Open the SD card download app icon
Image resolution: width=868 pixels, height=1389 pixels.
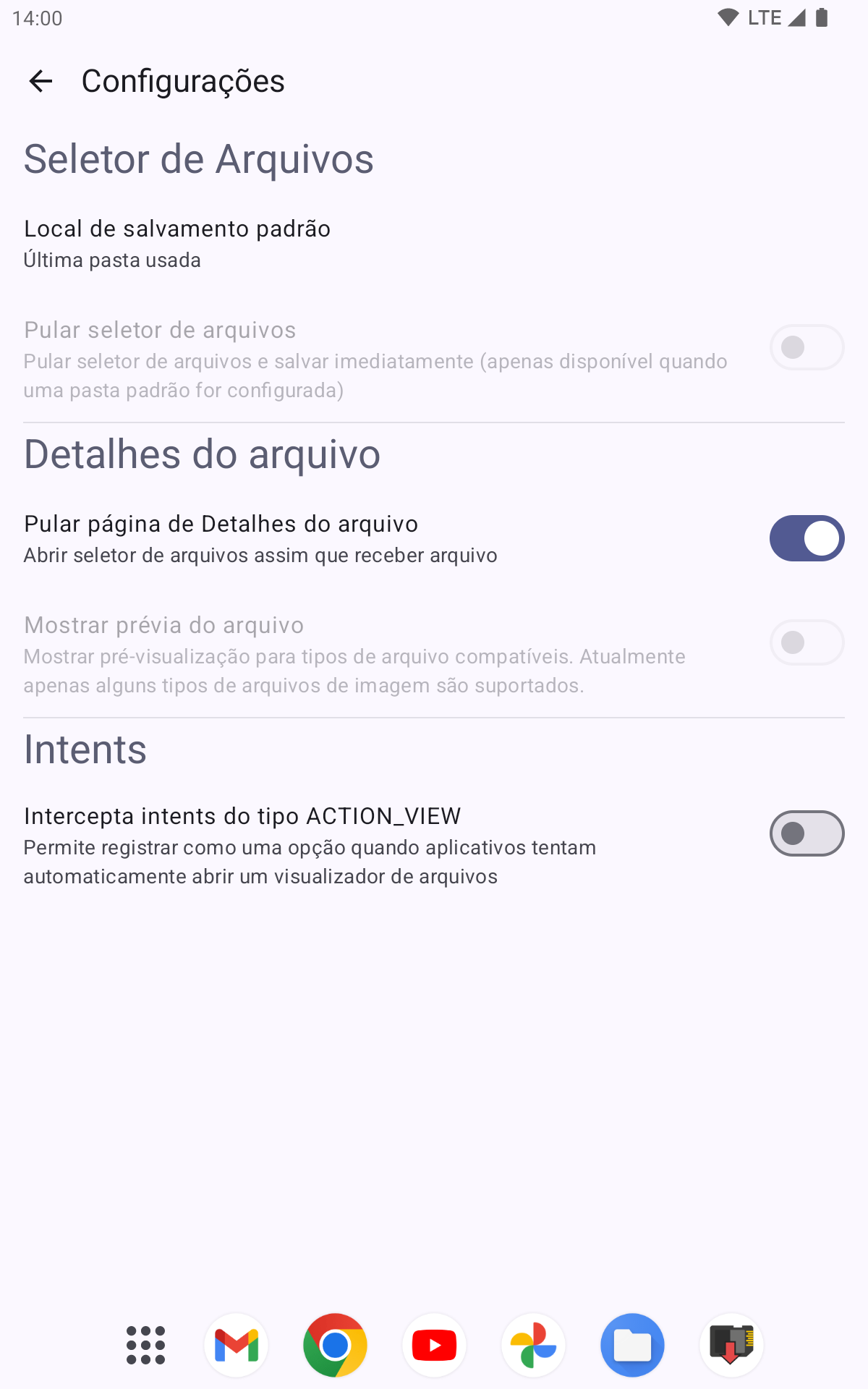(x=731, y=1346)
